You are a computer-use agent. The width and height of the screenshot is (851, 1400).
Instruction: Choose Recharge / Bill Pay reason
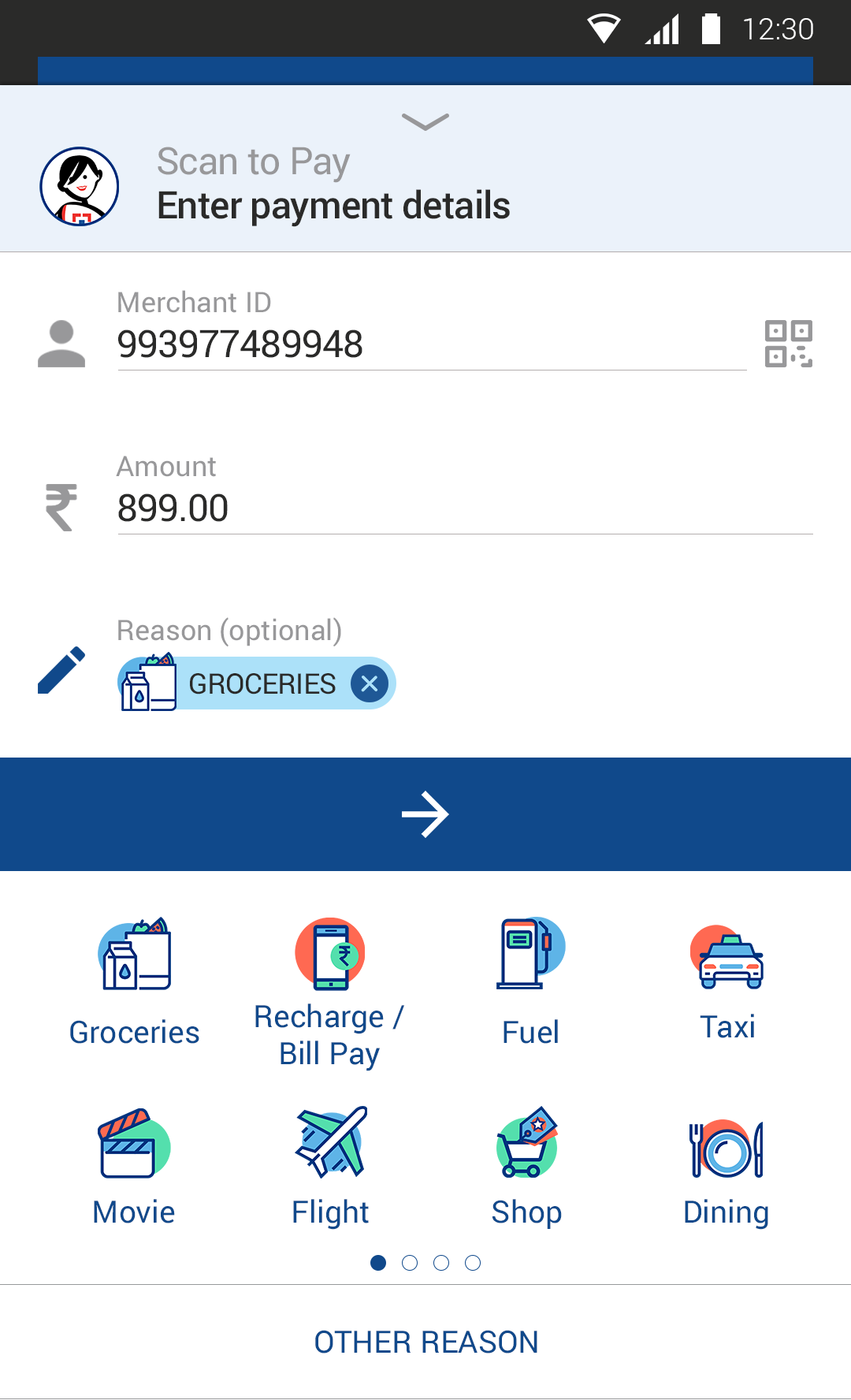(330, 992)
